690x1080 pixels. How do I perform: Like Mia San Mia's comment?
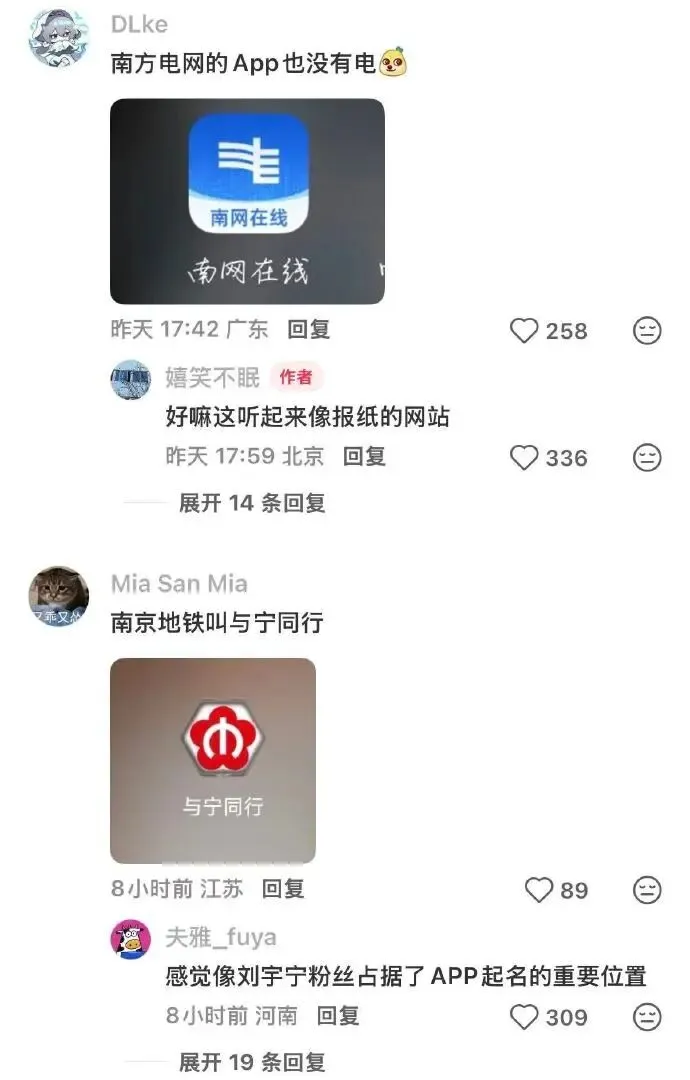(x=539, y=890)
